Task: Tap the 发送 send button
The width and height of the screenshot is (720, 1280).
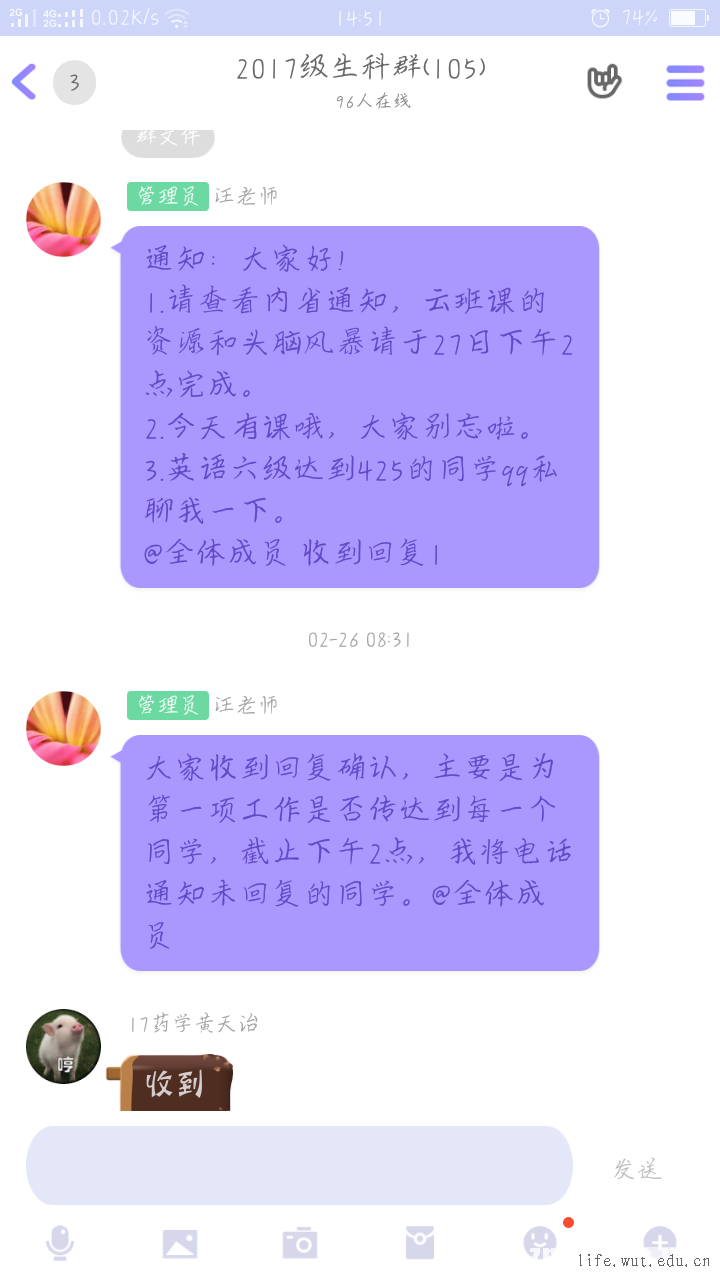Action: [638, 1168]
